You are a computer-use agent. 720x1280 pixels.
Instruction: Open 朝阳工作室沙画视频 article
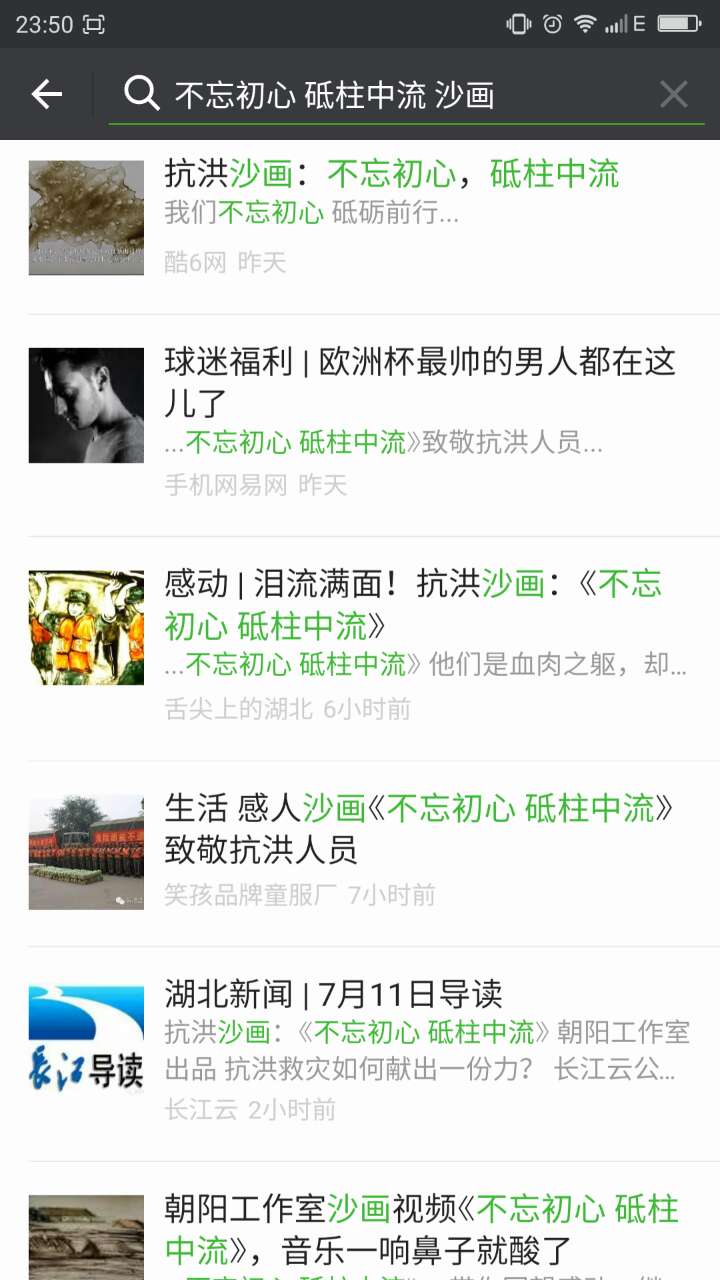coord(420,1230)
